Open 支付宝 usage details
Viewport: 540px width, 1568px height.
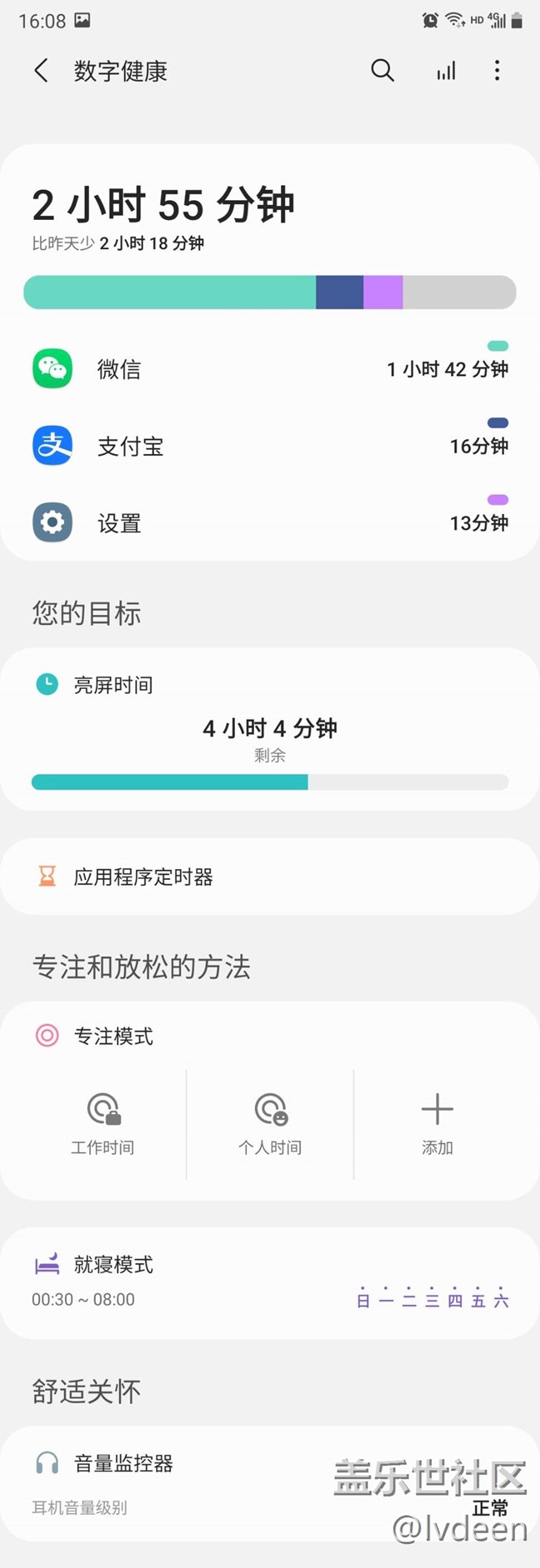[269, 446]
